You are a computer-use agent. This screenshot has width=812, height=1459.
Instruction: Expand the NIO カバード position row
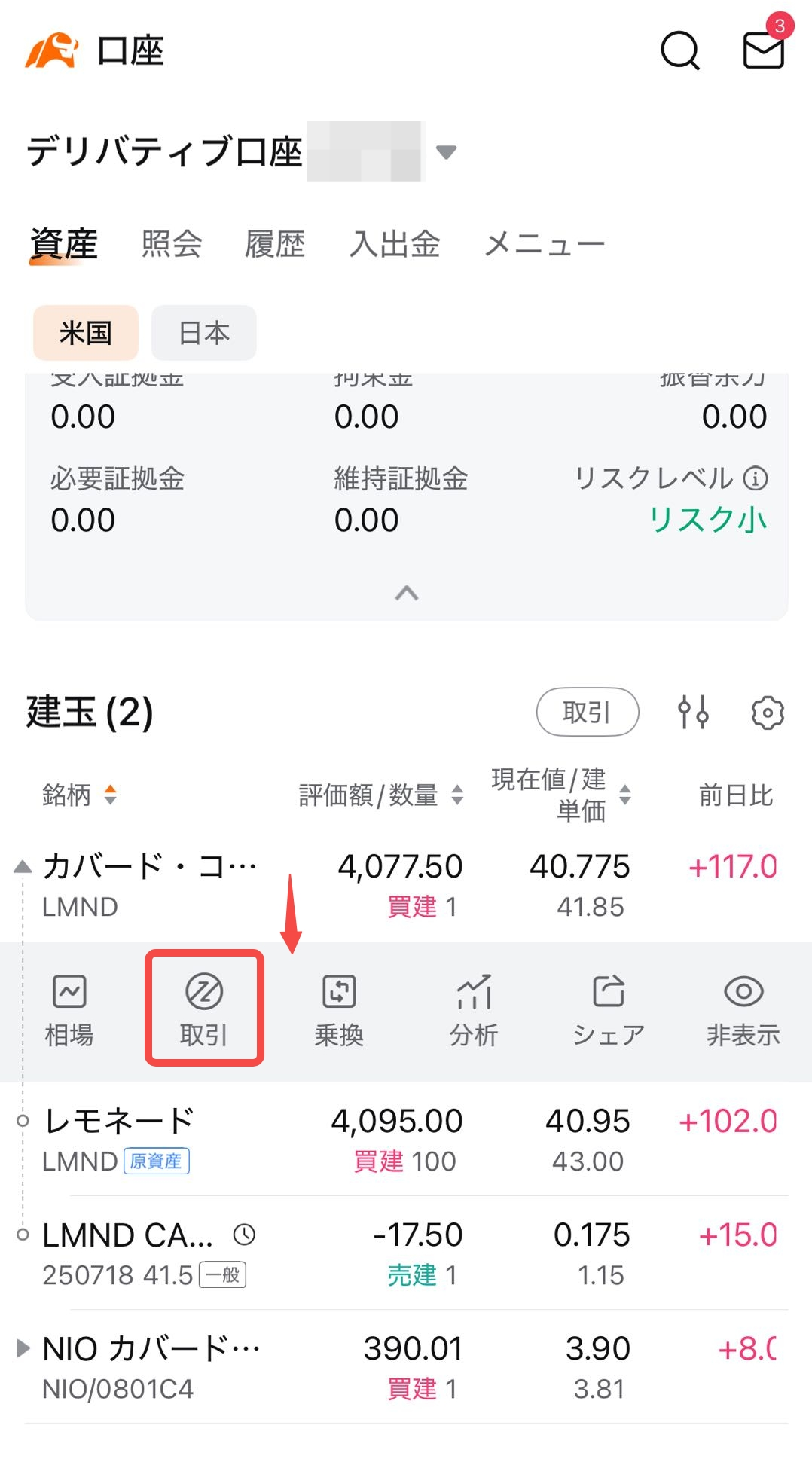pyautogui.click(x=23, y=1348)
